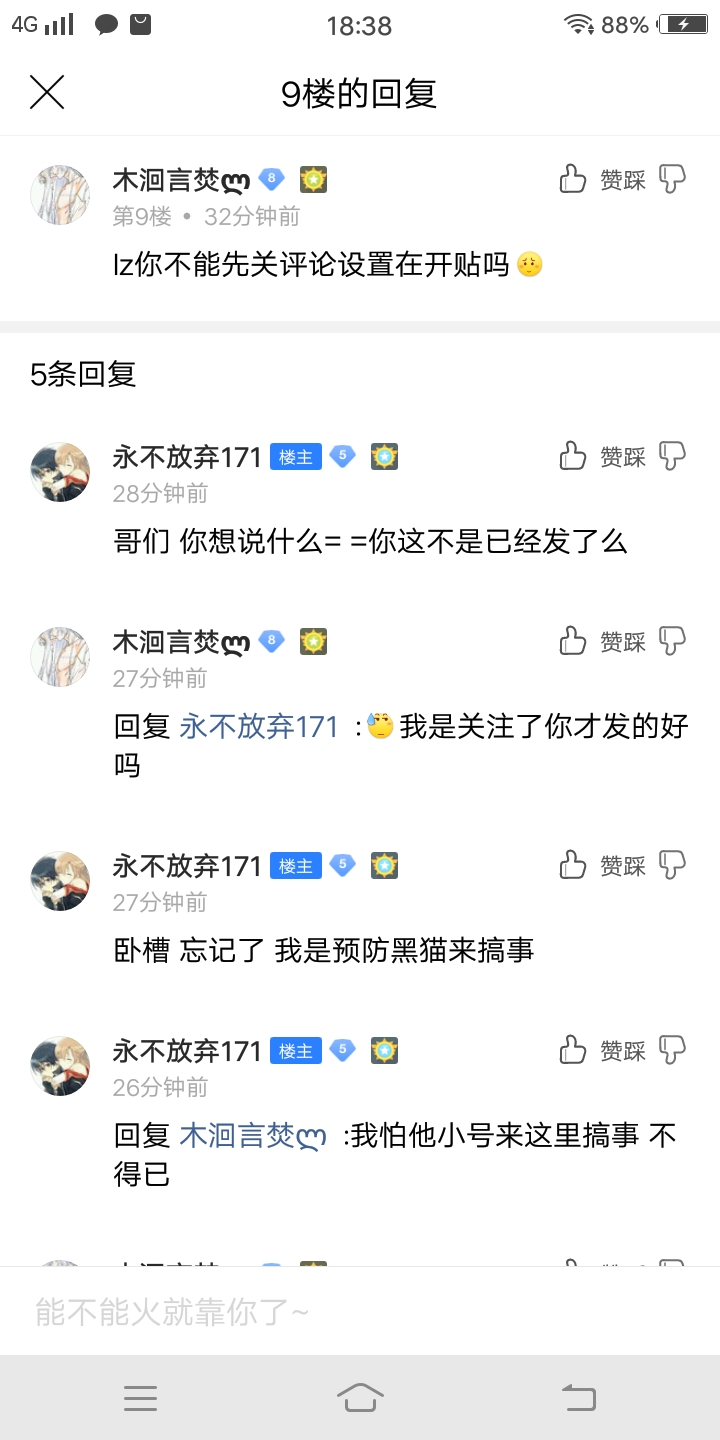Dislike the reply "卧槽 忘记了"
Image resolution: width=720 pixels, height=1440 pixels.
[x=673, y=865]
